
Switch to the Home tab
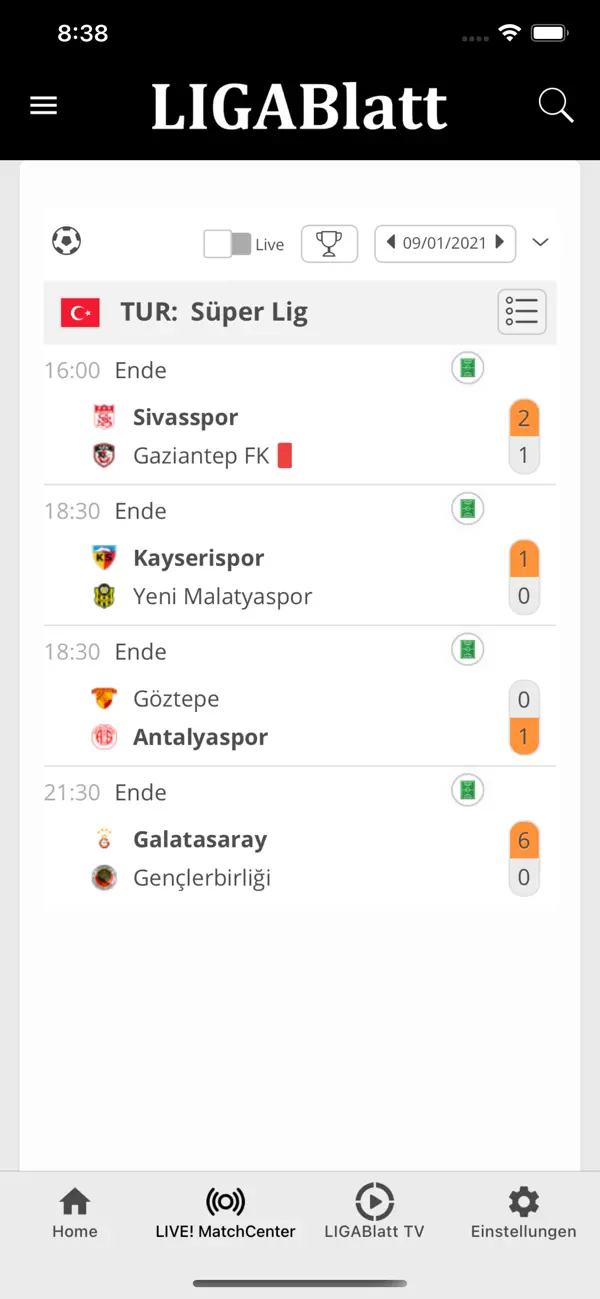click(75, 1213)
